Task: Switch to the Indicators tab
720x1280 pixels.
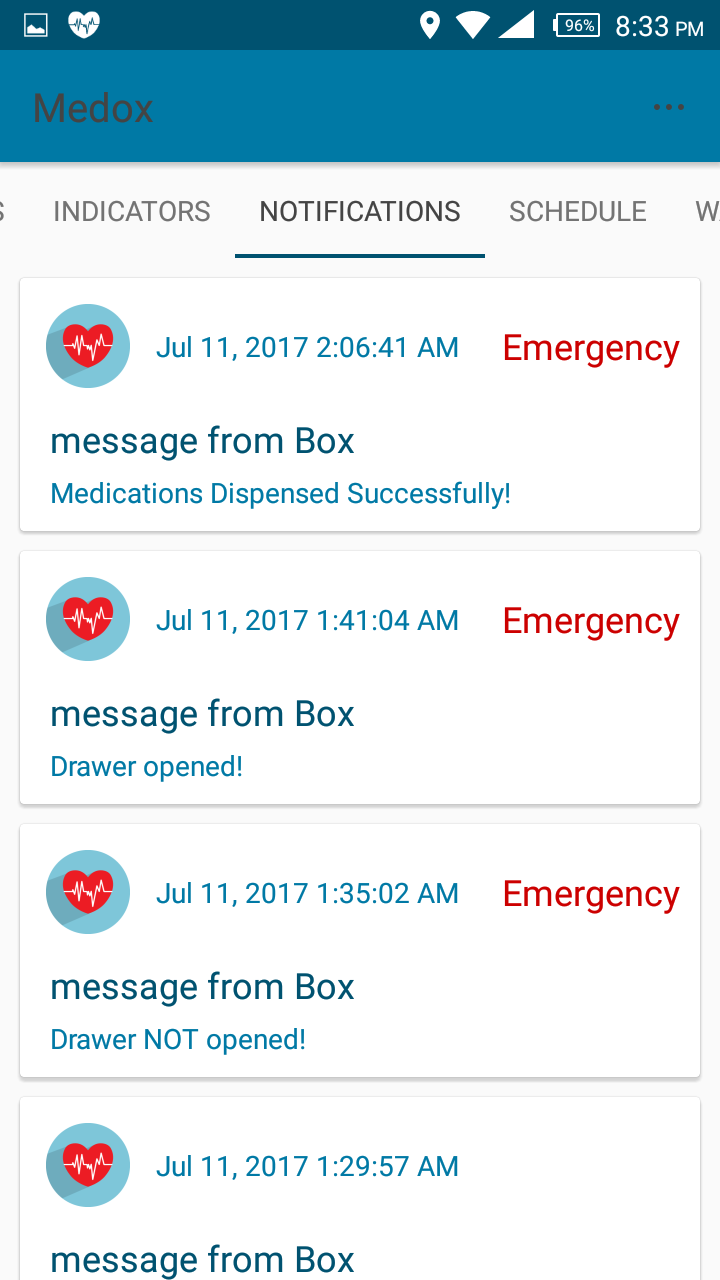Action: pyautogui.click(x=132, y=211)
